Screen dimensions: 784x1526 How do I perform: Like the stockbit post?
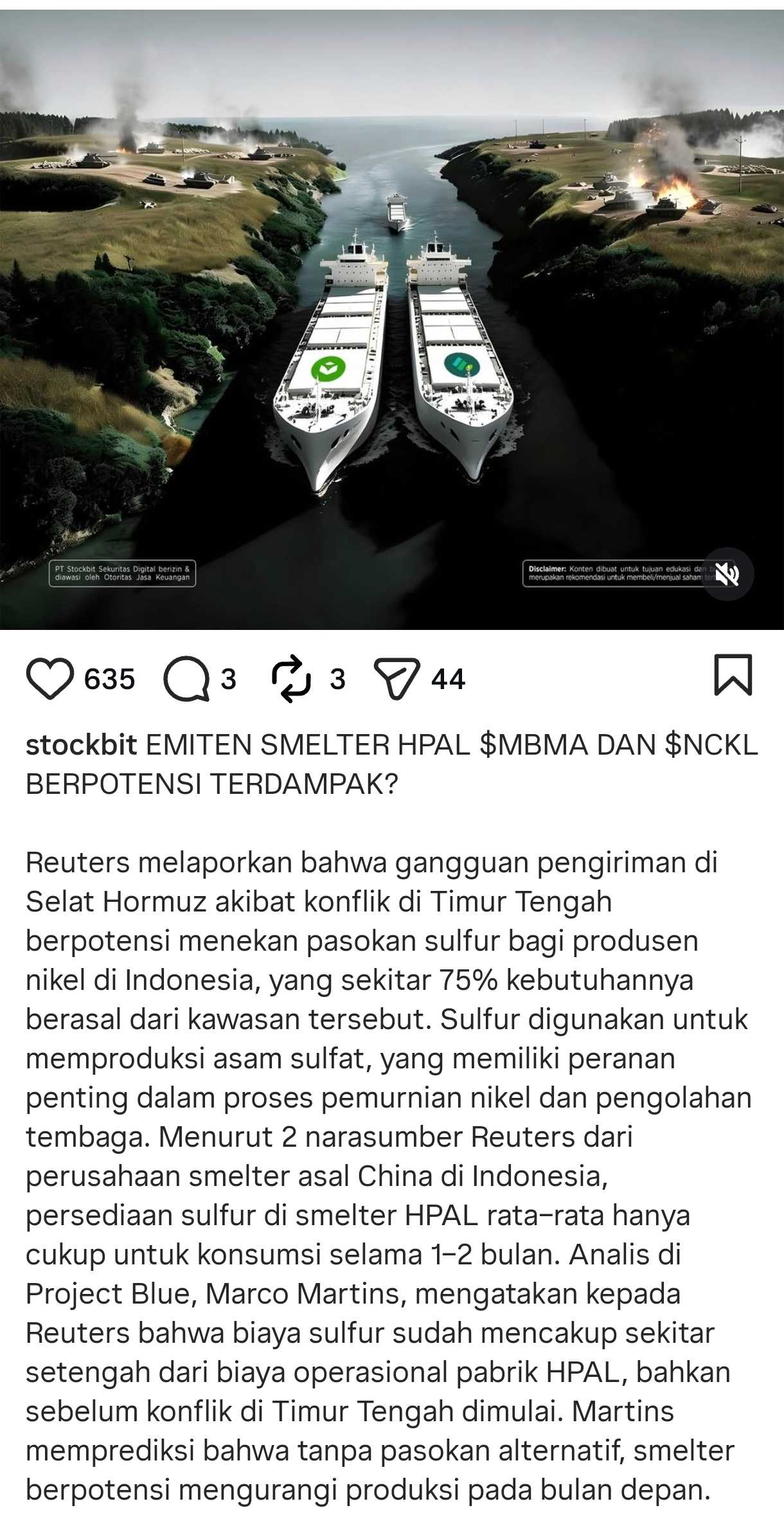click(x=49, y=679)
